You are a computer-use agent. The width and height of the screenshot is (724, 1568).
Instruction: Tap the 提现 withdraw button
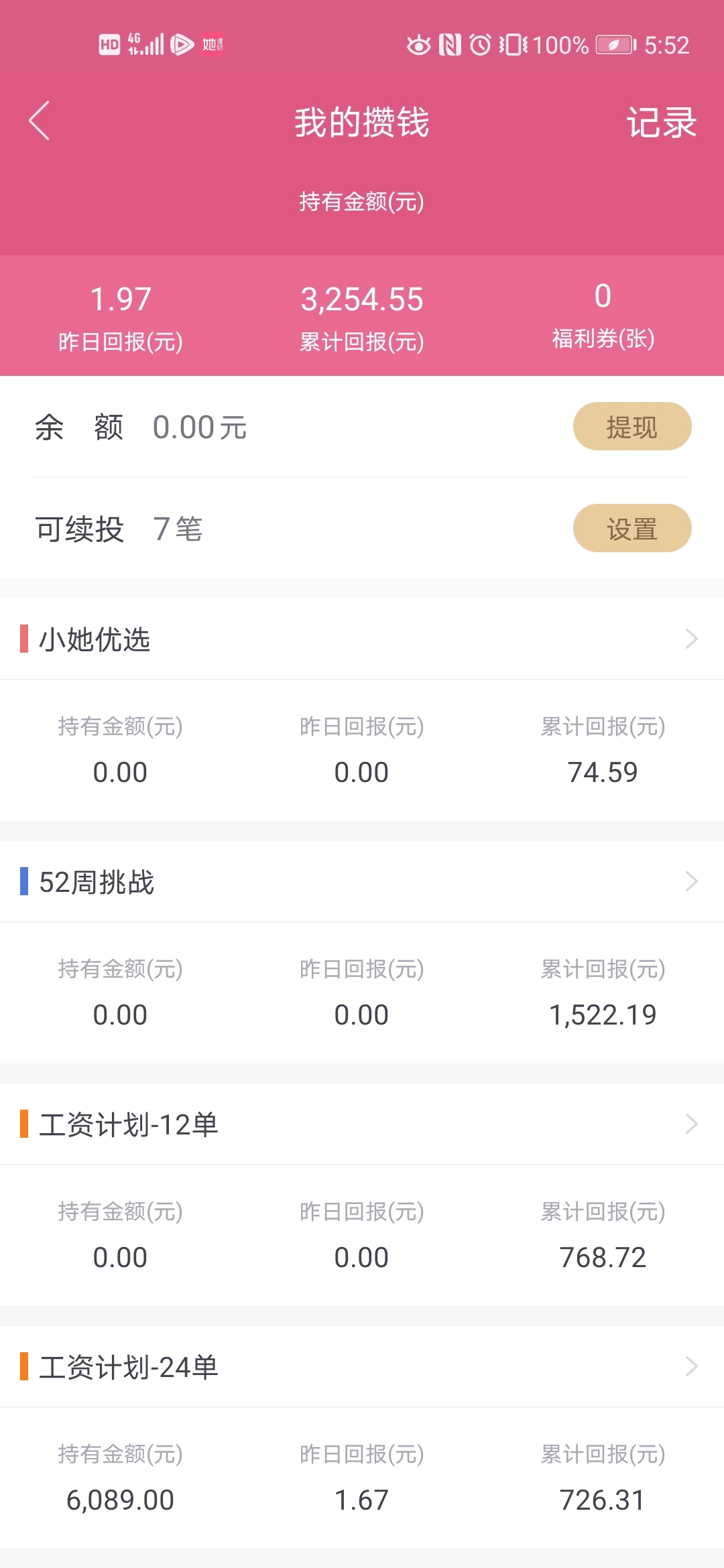pyautogui.click(x=632, y=426)
